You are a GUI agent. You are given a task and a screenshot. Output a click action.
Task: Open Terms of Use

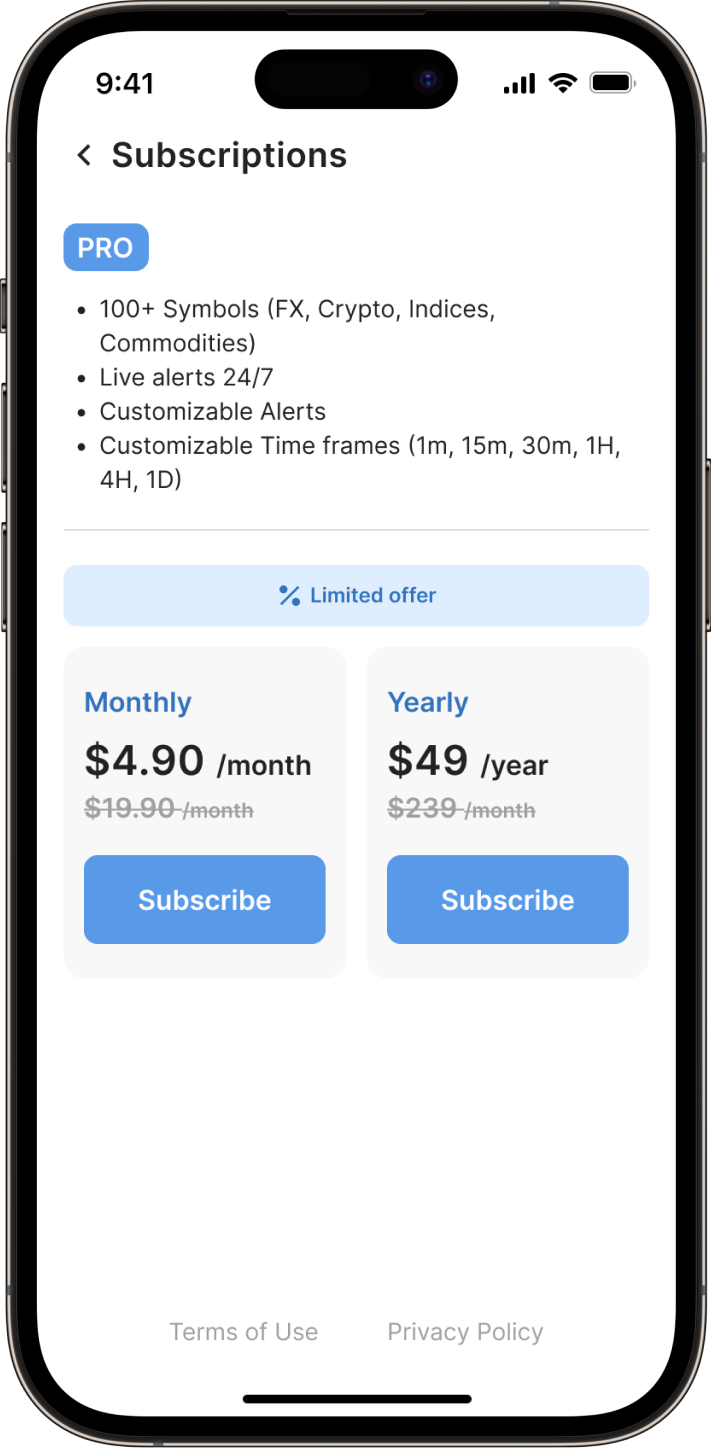243,1331
